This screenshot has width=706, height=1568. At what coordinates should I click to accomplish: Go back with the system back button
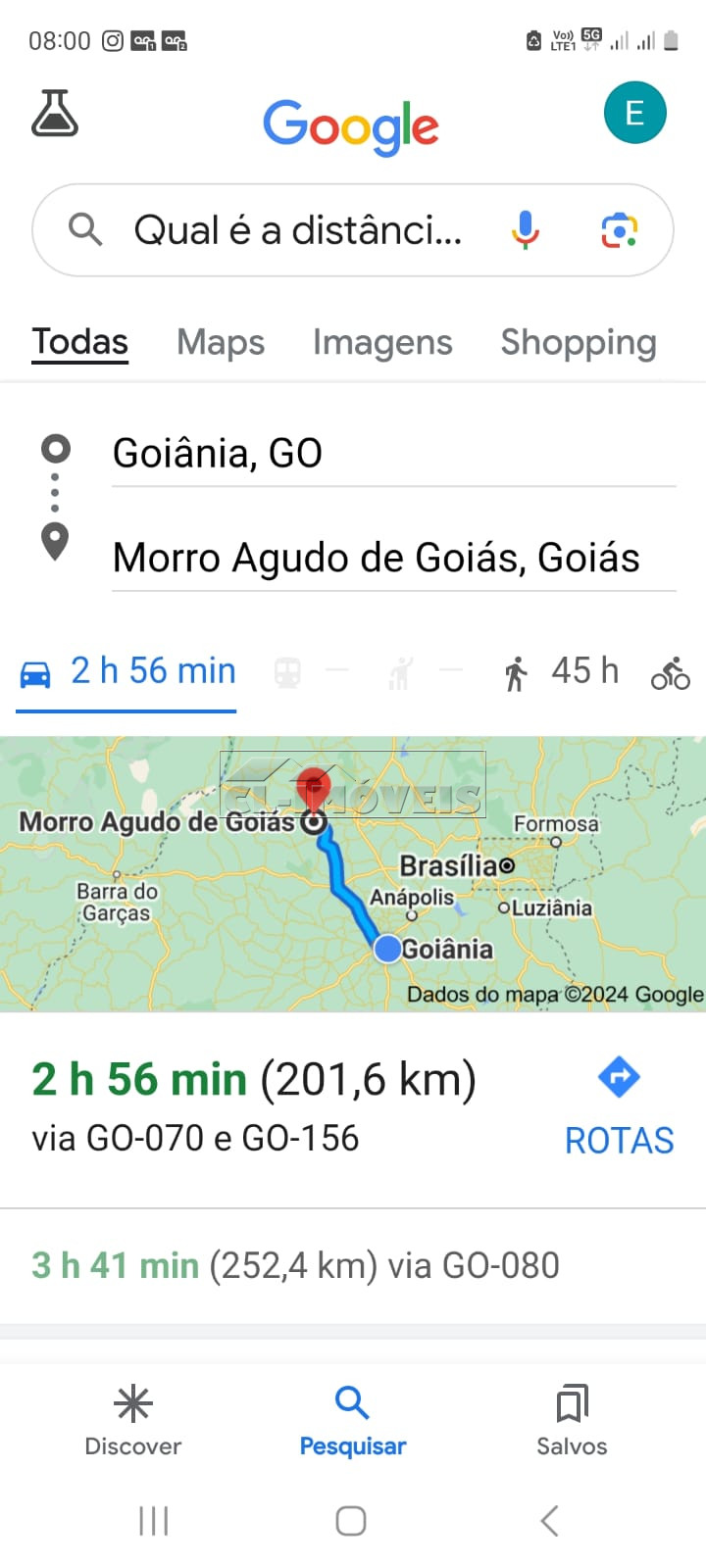pos(550,1521)
